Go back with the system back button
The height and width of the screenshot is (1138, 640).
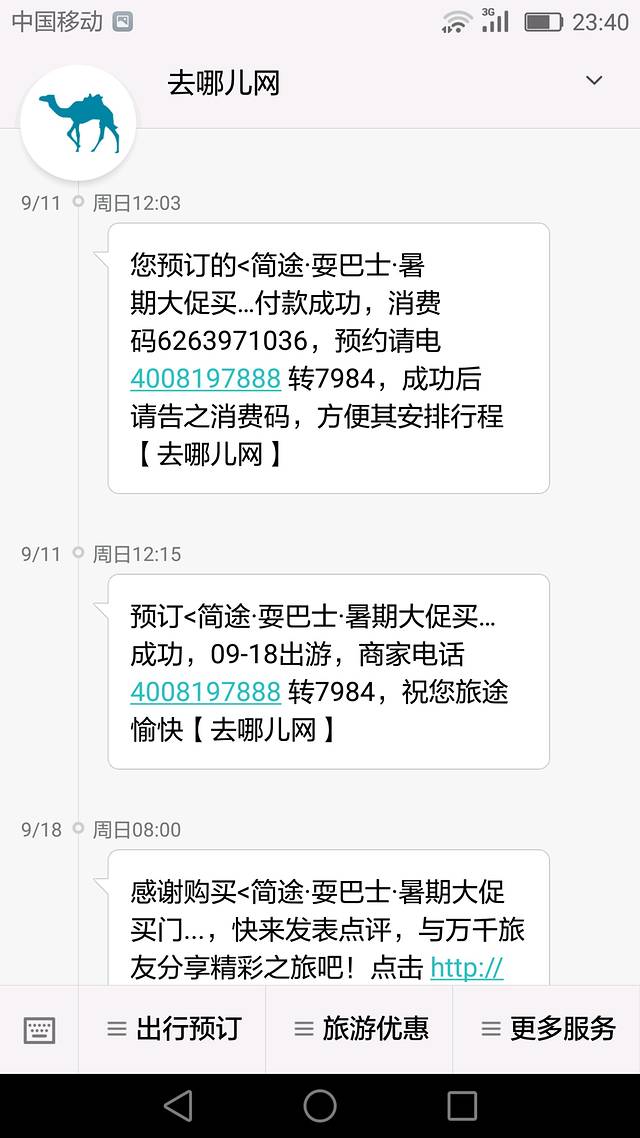(x=178, y=1105)
